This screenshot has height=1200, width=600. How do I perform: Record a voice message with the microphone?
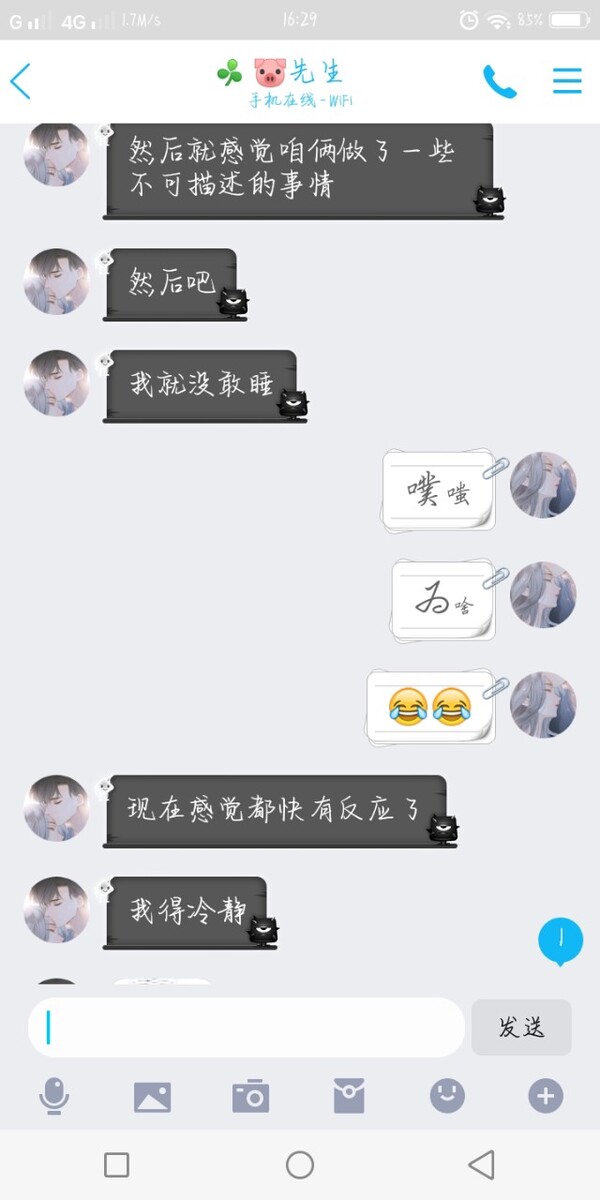pyautogui.click(x=54, y=1097)
